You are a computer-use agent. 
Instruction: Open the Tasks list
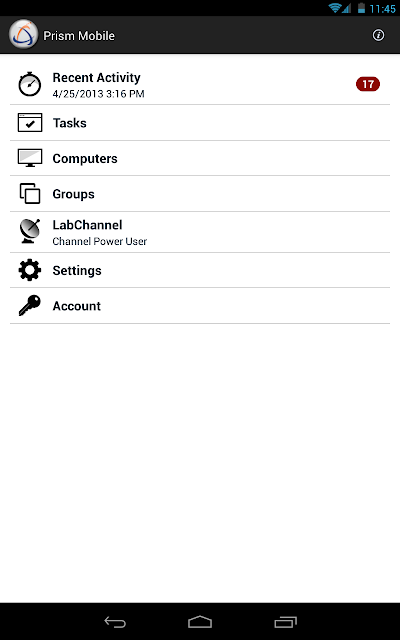click(x=200, y=123)
